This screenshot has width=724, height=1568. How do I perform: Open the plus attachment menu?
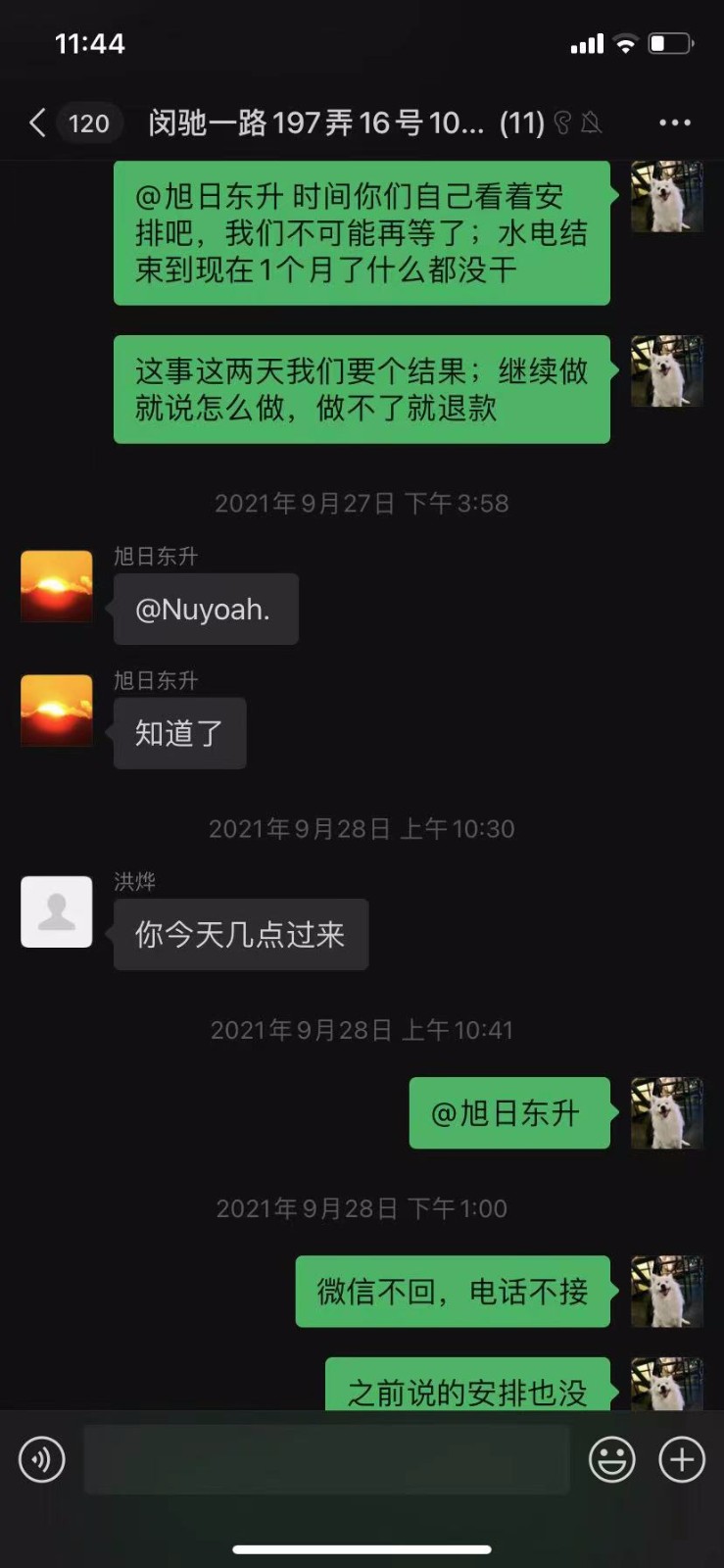click(682, 1459)
